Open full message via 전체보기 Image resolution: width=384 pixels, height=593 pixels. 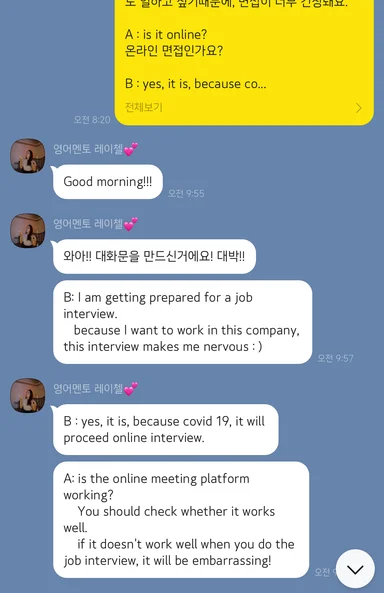click(144, 107)
